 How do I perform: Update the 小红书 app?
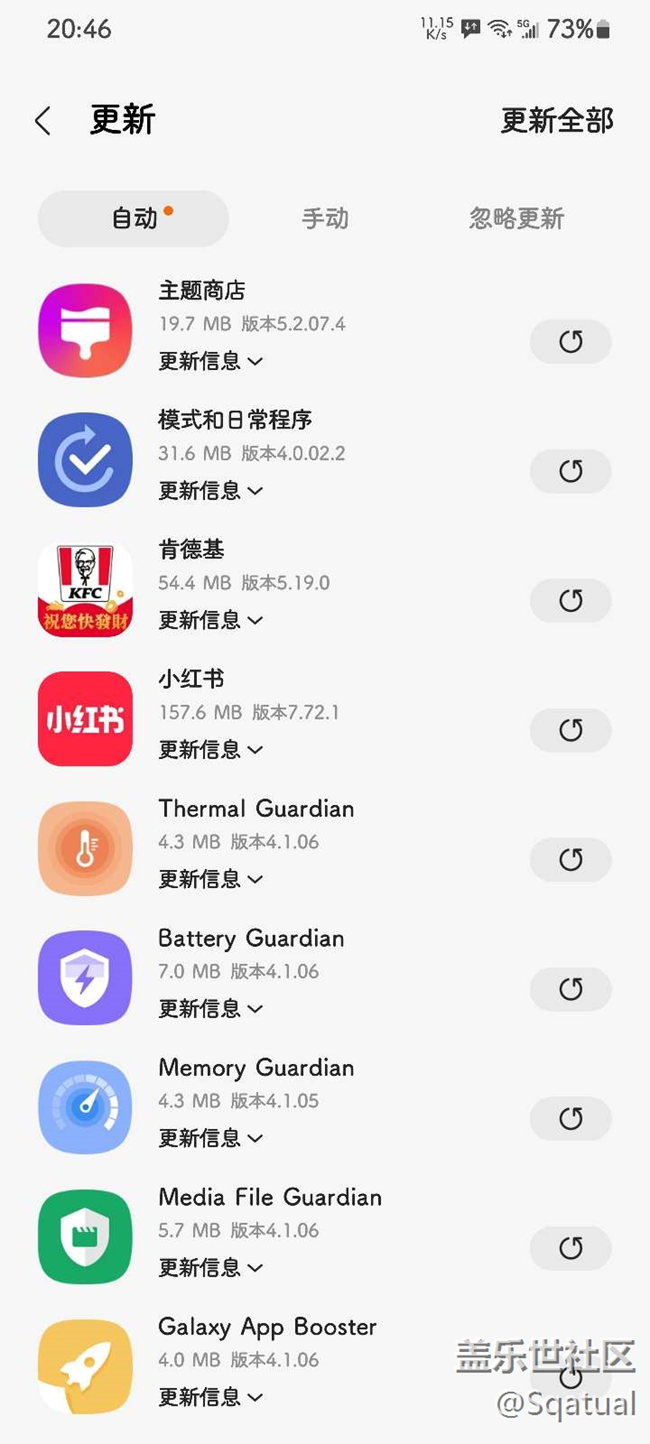pyautogui.click(x=570, y=730)
